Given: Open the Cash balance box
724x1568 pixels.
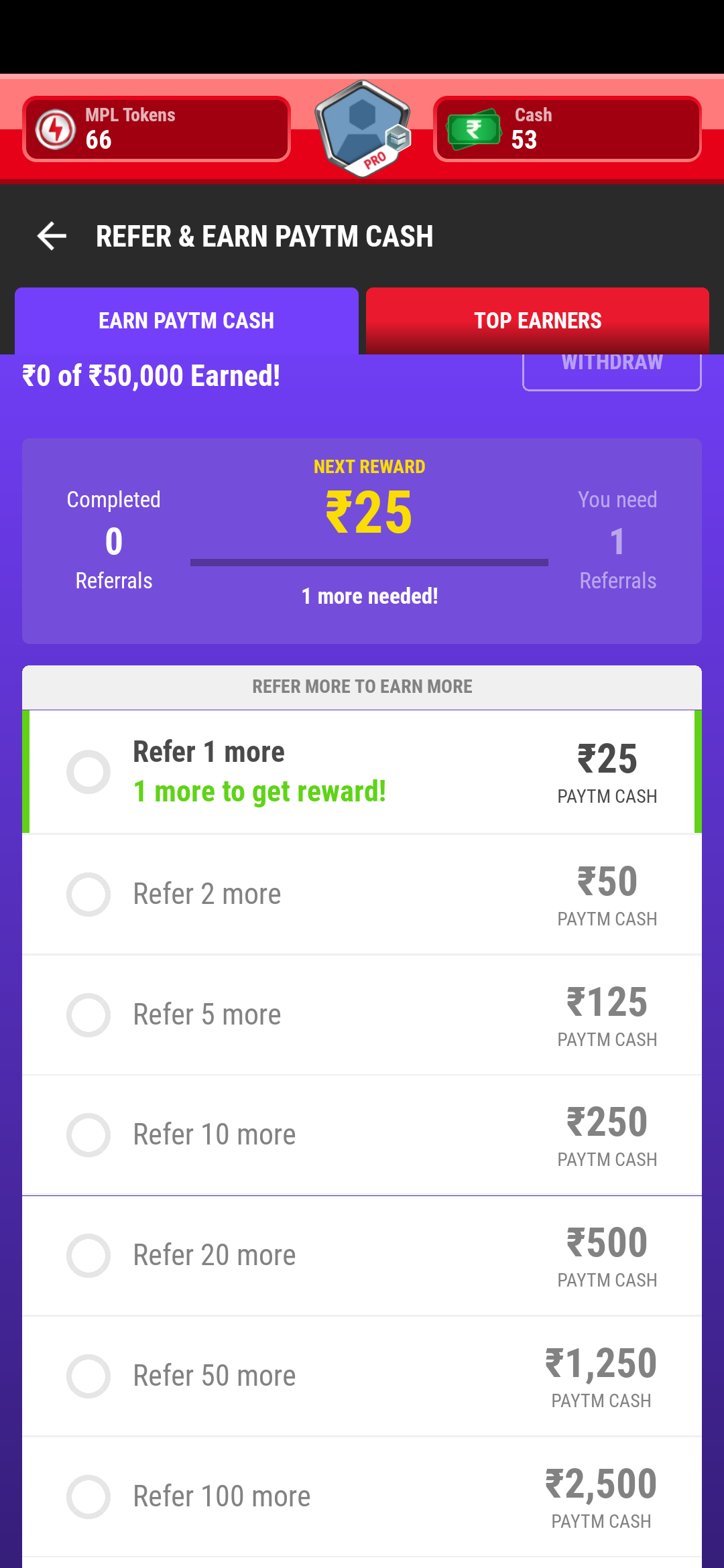Looking at the screenshot, I should 567,129.
